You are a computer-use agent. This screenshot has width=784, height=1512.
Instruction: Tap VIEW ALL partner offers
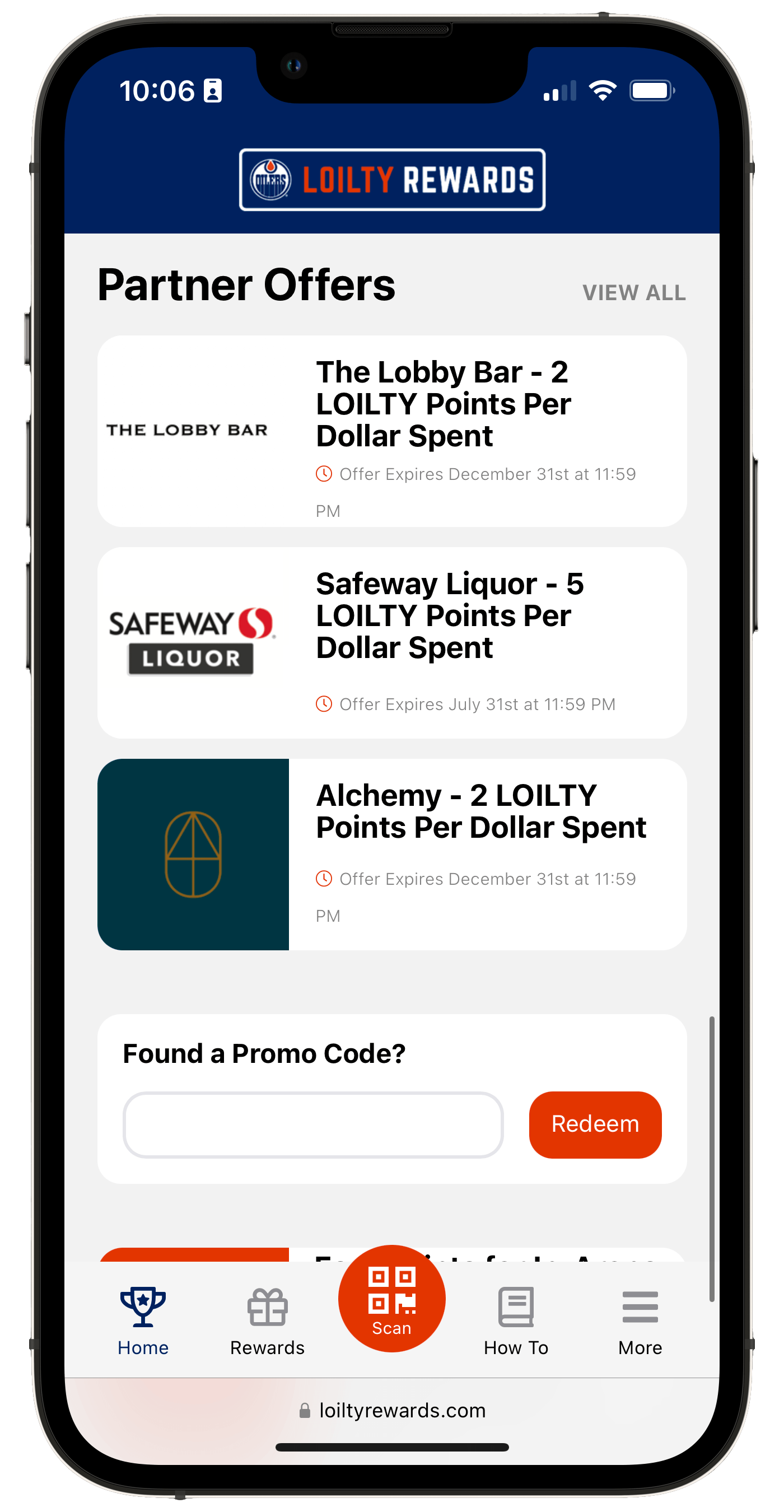pos(634,292)
